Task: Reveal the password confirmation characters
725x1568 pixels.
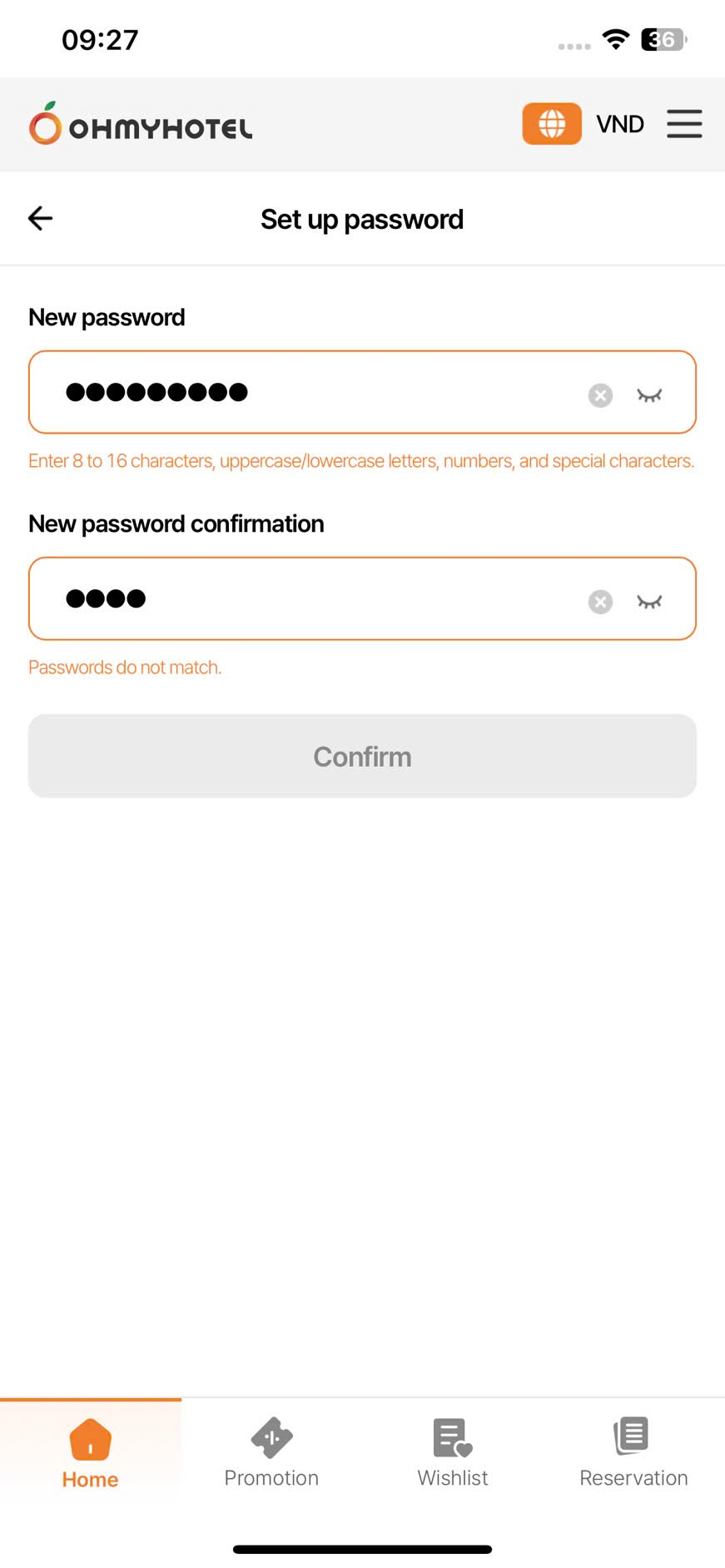Action: 649,602
